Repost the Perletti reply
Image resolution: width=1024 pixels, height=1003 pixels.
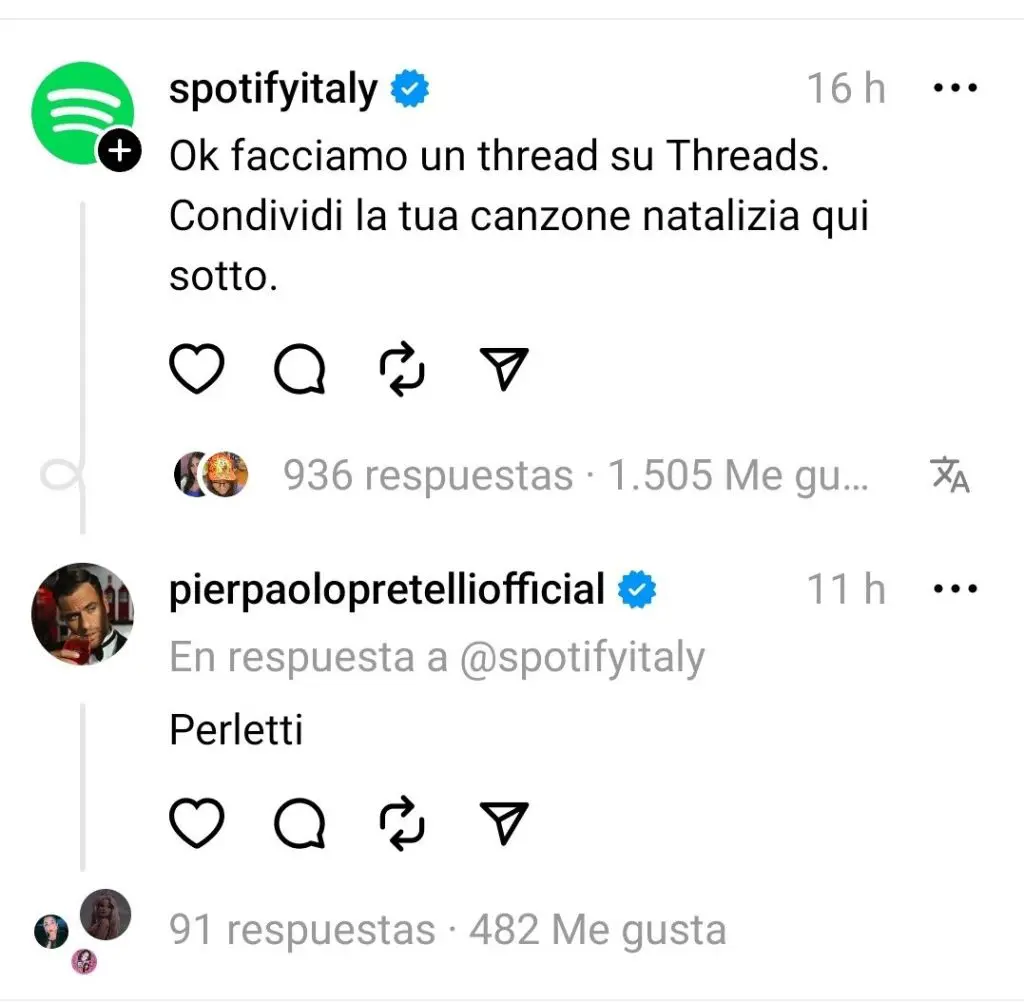(403, 823)
